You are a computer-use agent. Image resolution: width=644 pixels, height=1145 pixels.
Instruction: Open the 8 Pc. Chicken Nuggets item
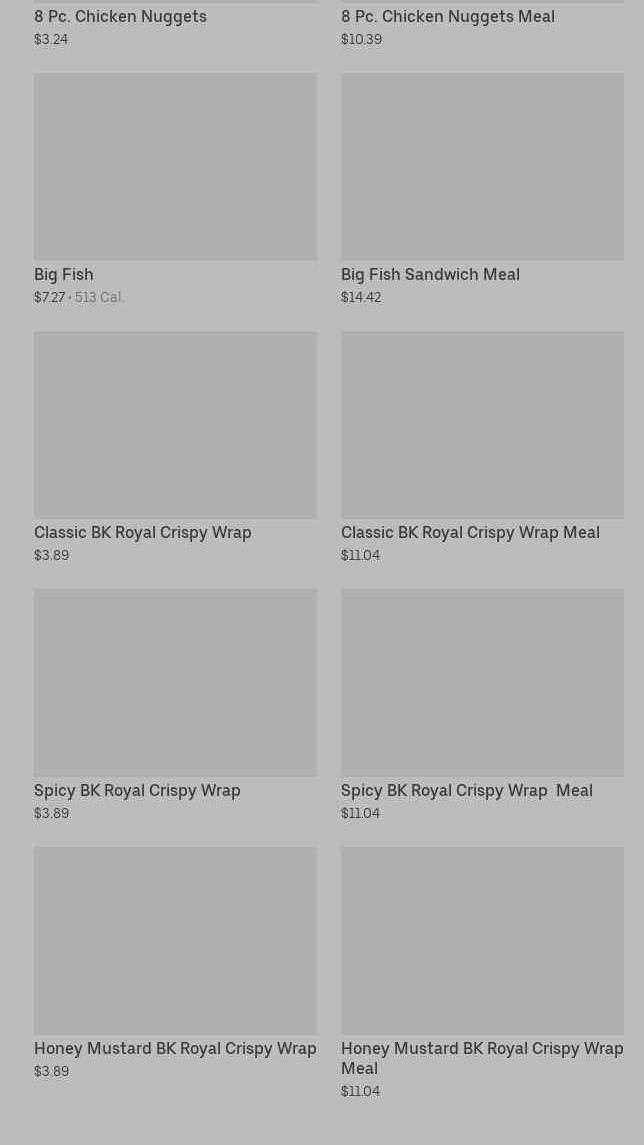pyautogui.click(x=120, y=17)
